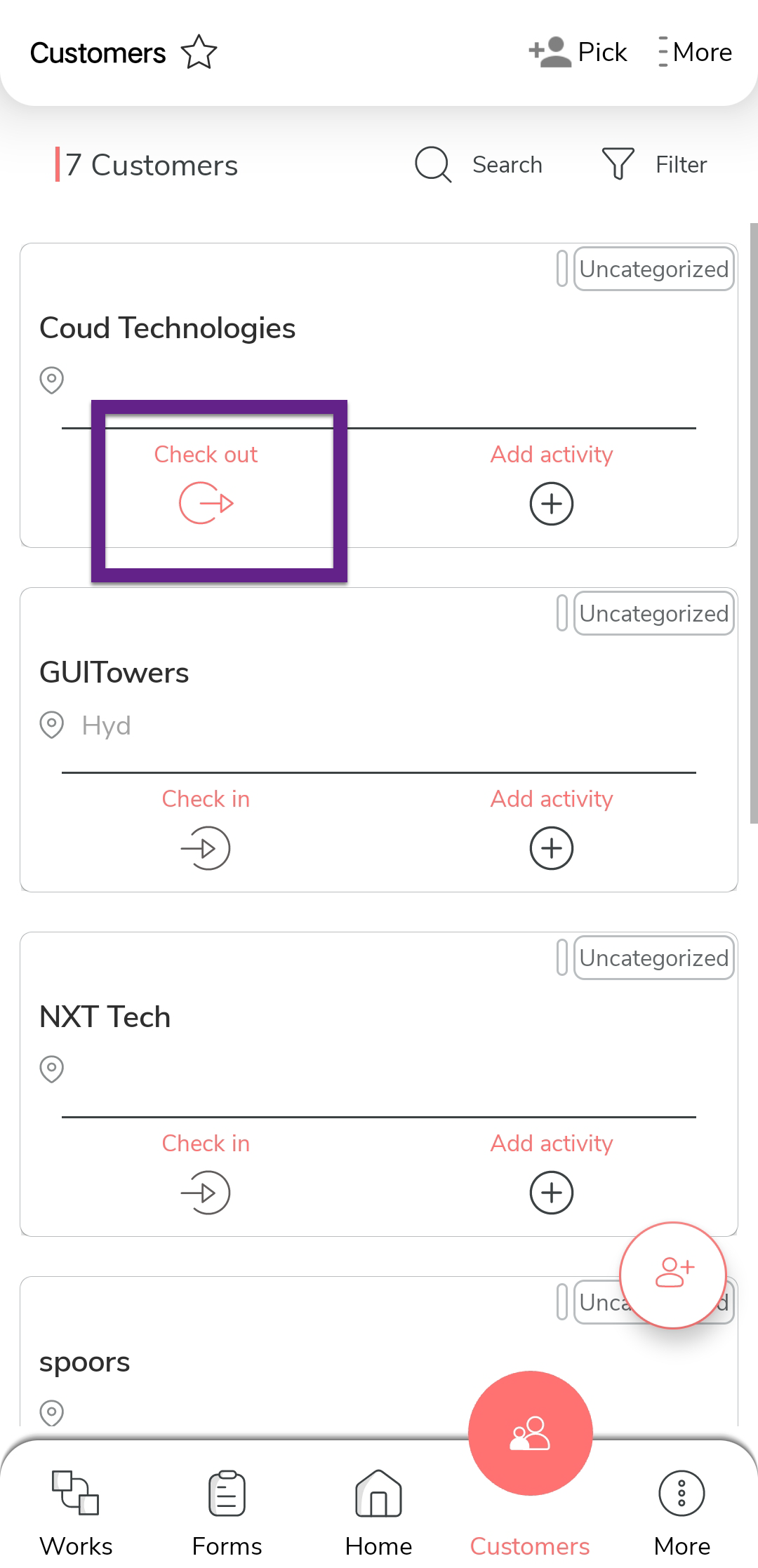The height and width of the screenshot is (1568, 758).
Task: Open the NXT Tech customer card
Action: (105, 1017)
